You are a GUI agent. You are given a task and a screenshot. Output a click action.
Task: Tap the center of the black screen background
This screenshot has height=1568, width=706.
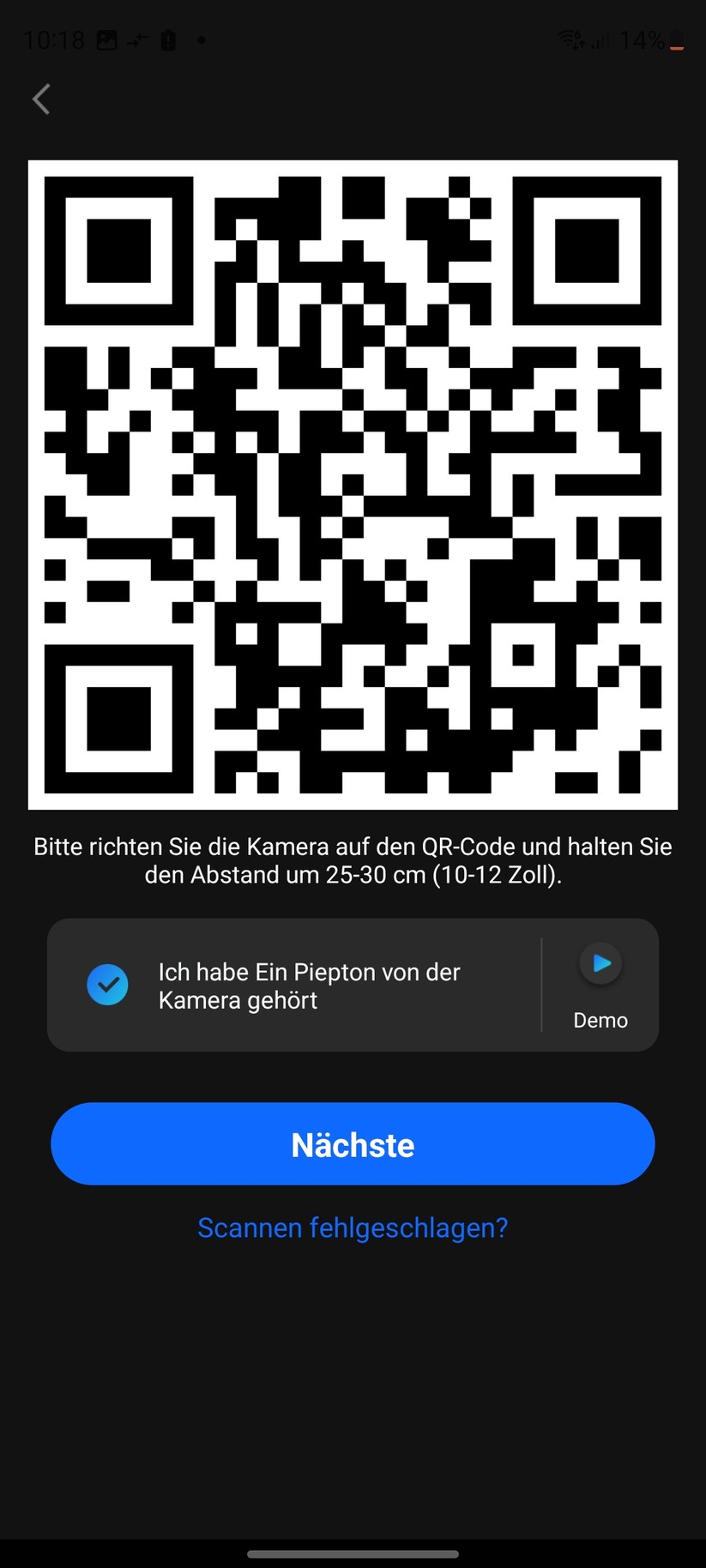coord(353,1372)
